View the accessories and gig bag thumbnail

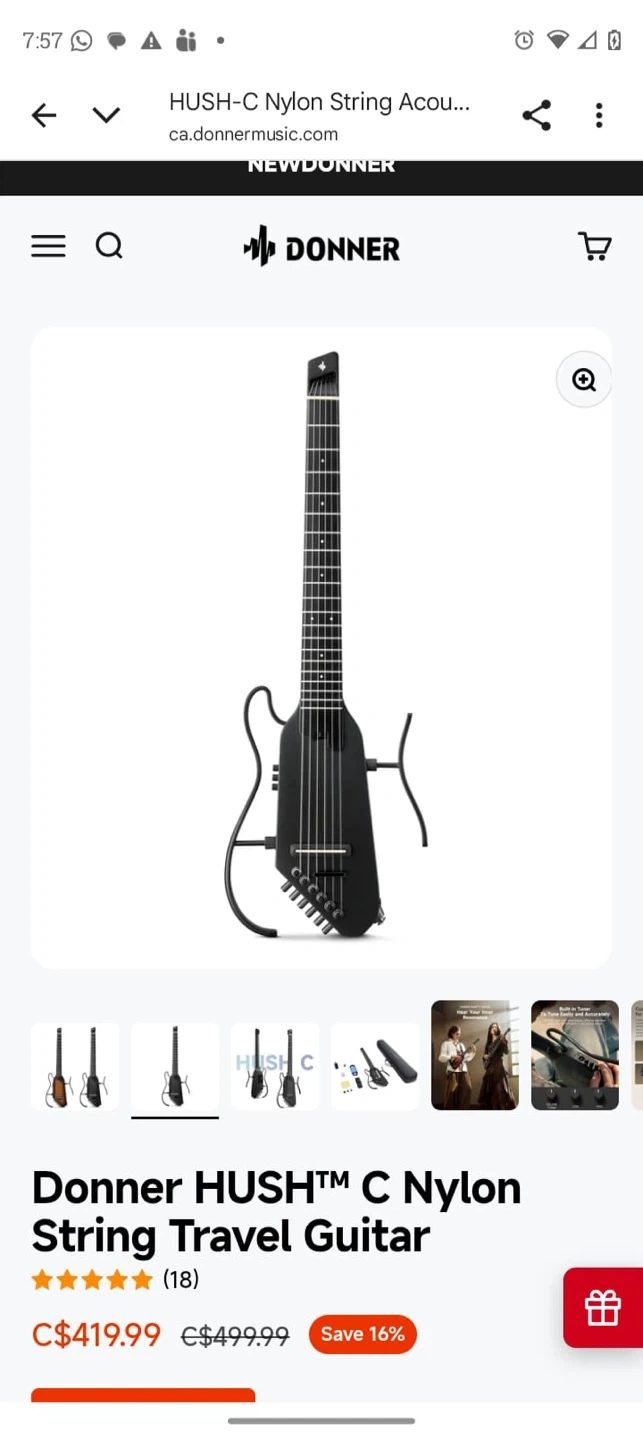point(375,1066)
